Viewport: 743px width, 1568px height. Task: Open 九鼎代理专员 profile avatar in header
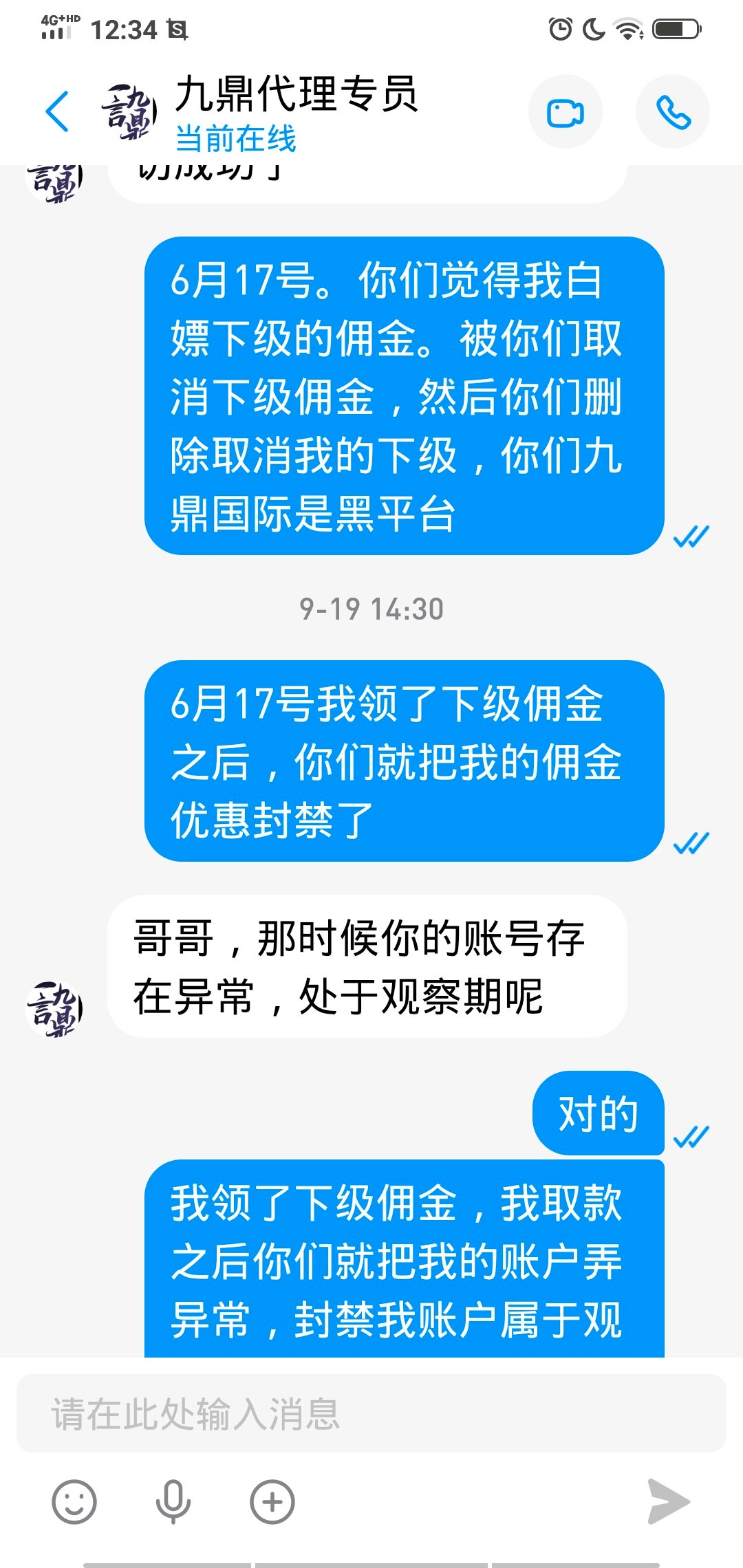[129, 112]
